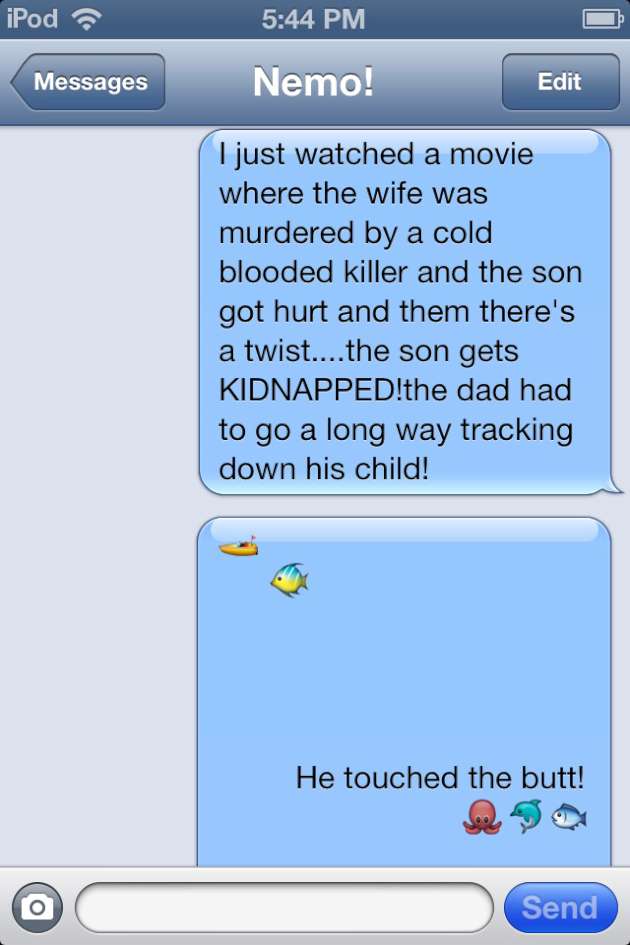Open the camera to attach a photo
Screen dimensions: 630x945
coord(38,907)
